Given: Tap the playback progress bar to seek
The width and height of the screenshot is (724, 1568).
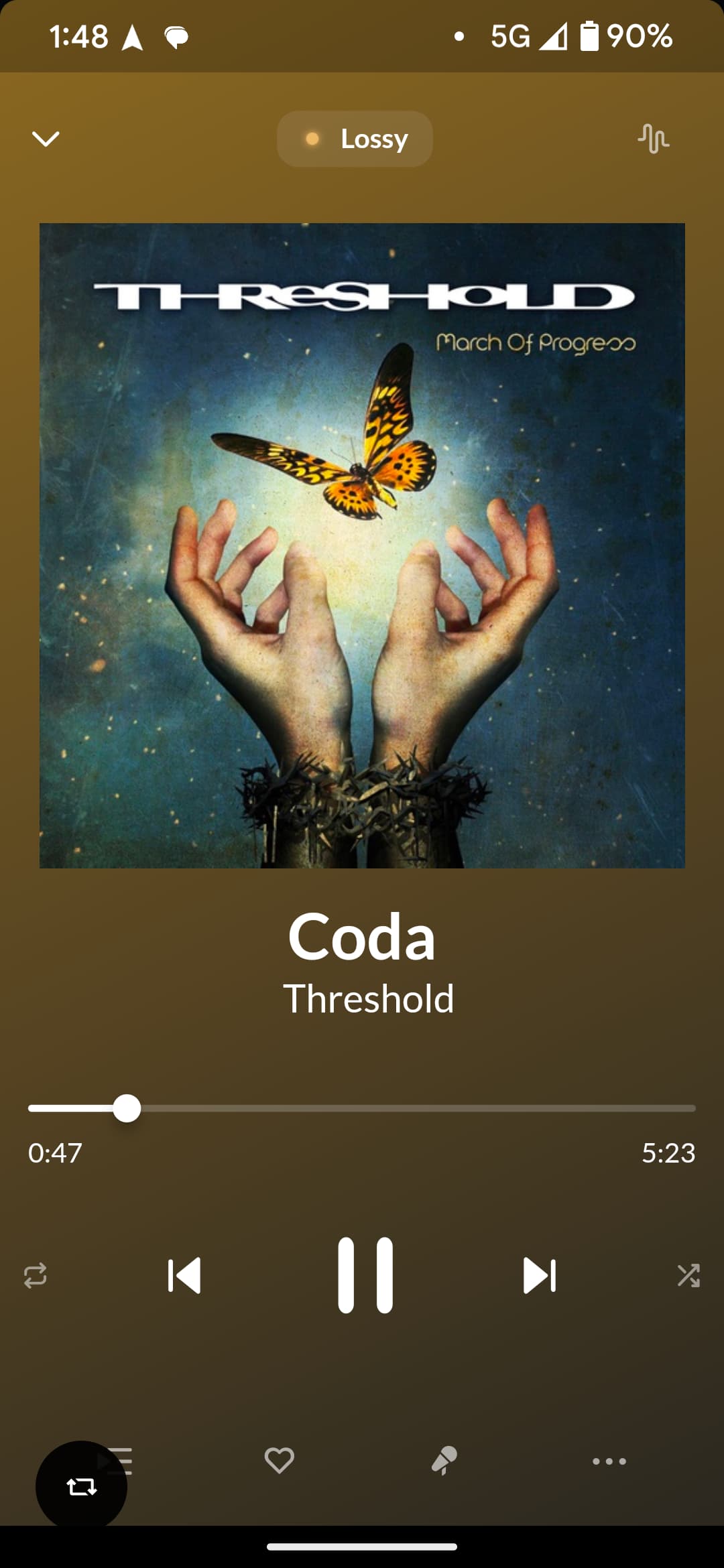Looking at the screenshot, I should click(x=362, y=1108).
